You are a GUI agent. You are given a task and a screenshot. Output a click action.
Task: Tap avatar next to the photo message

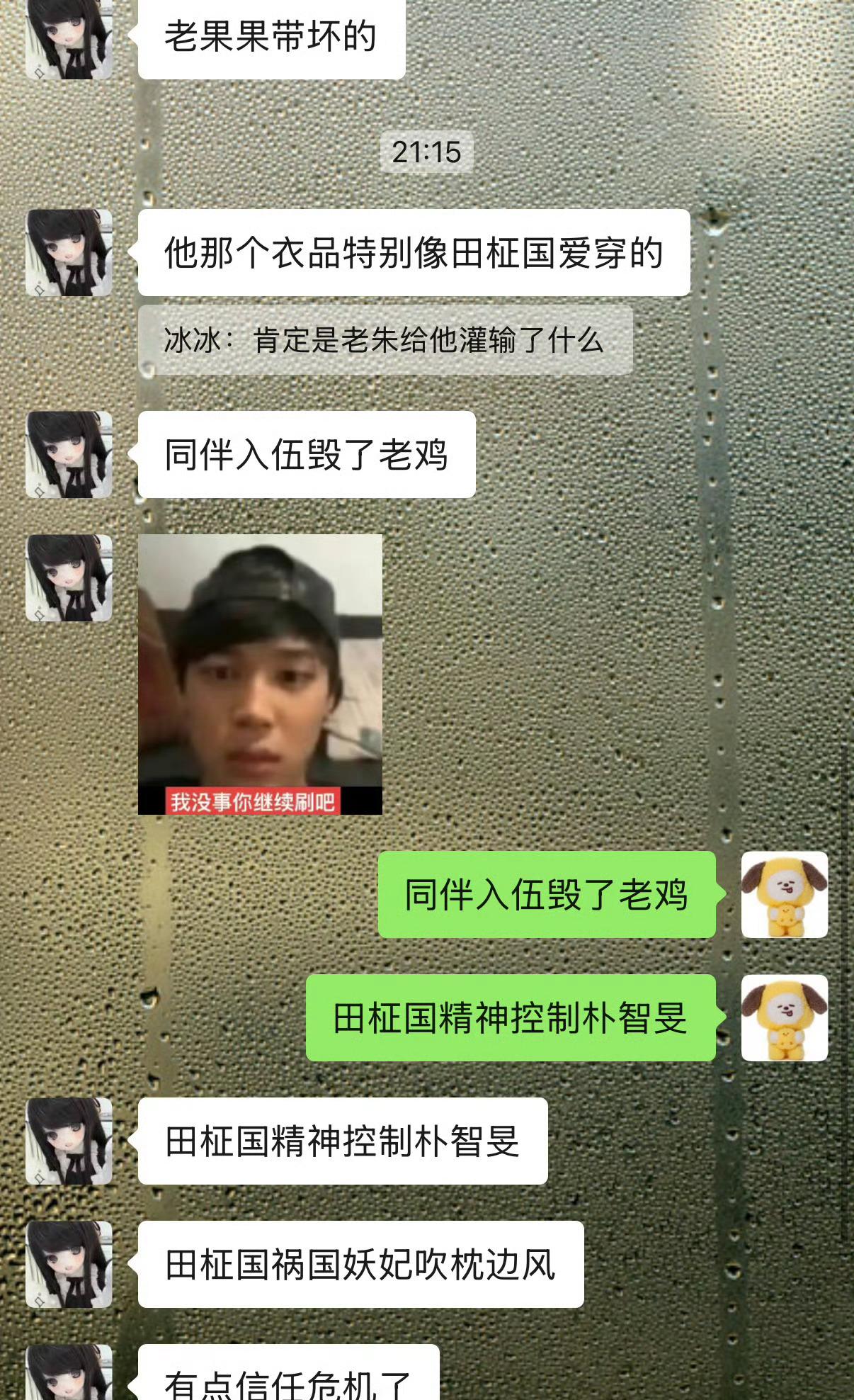click(69, 578)
